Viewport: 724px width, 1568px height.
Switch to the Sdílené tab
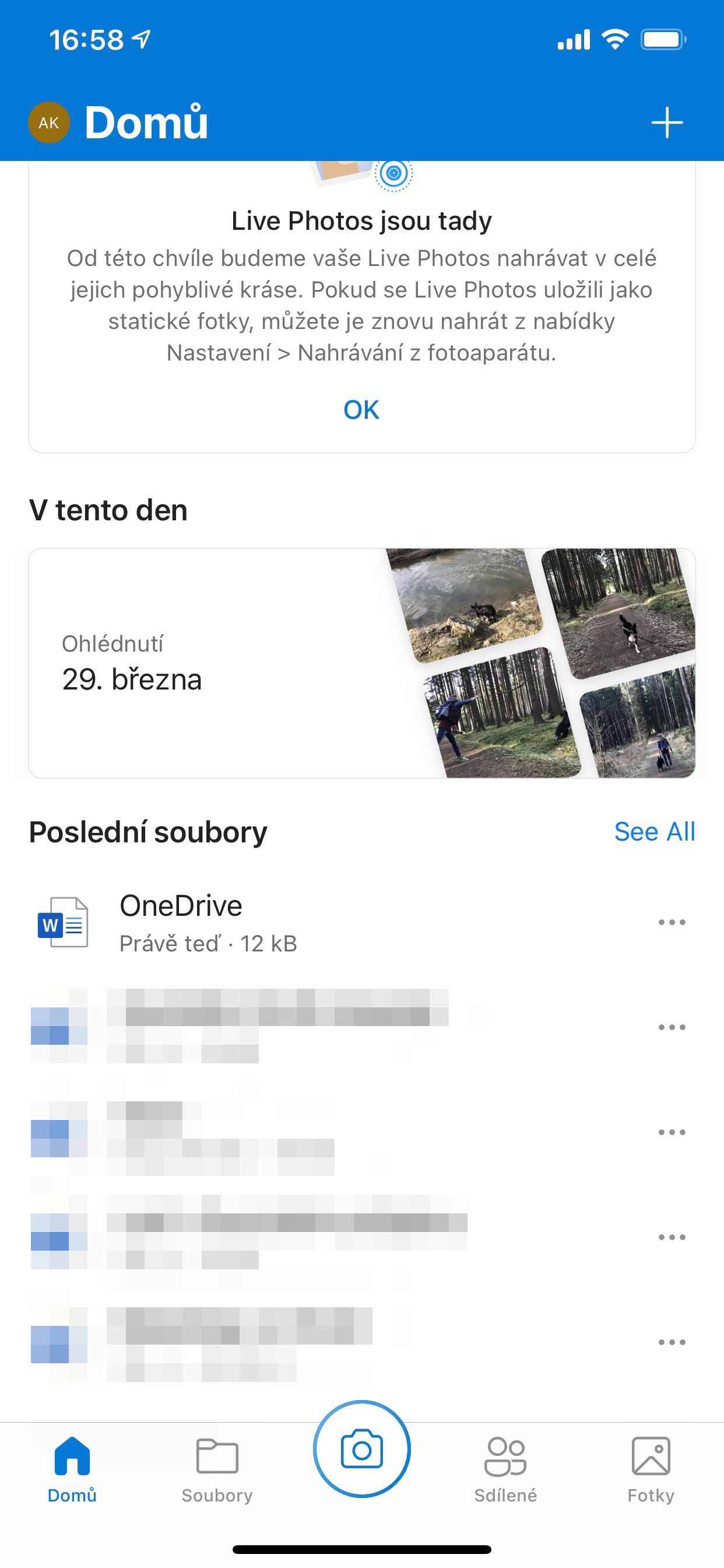pyautogui.click(x=505, y=1468)
